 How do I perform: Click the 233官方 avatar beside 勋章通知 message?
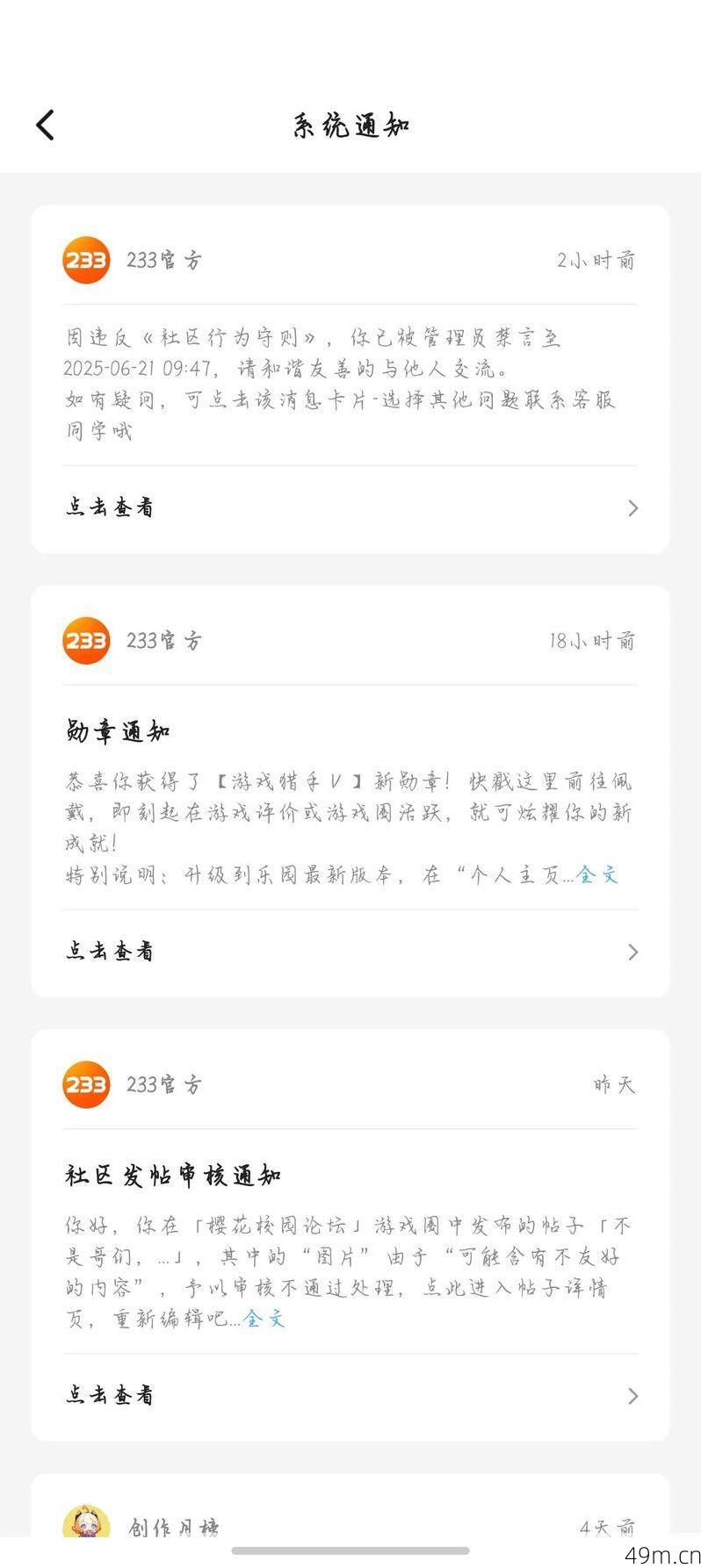click(85, 641)
